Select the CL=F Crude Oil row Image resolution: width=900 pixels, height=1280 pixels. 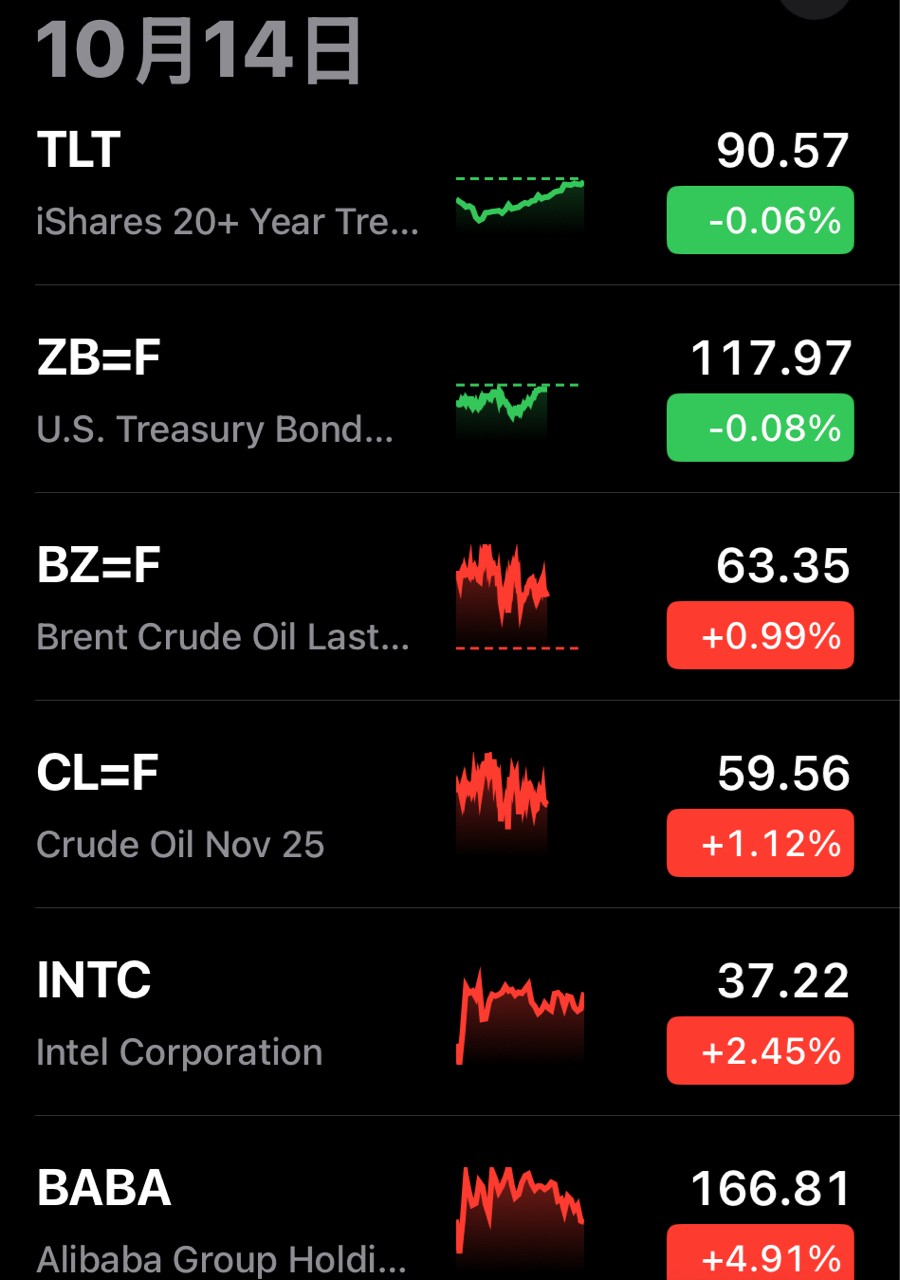(x=230, y=808)
